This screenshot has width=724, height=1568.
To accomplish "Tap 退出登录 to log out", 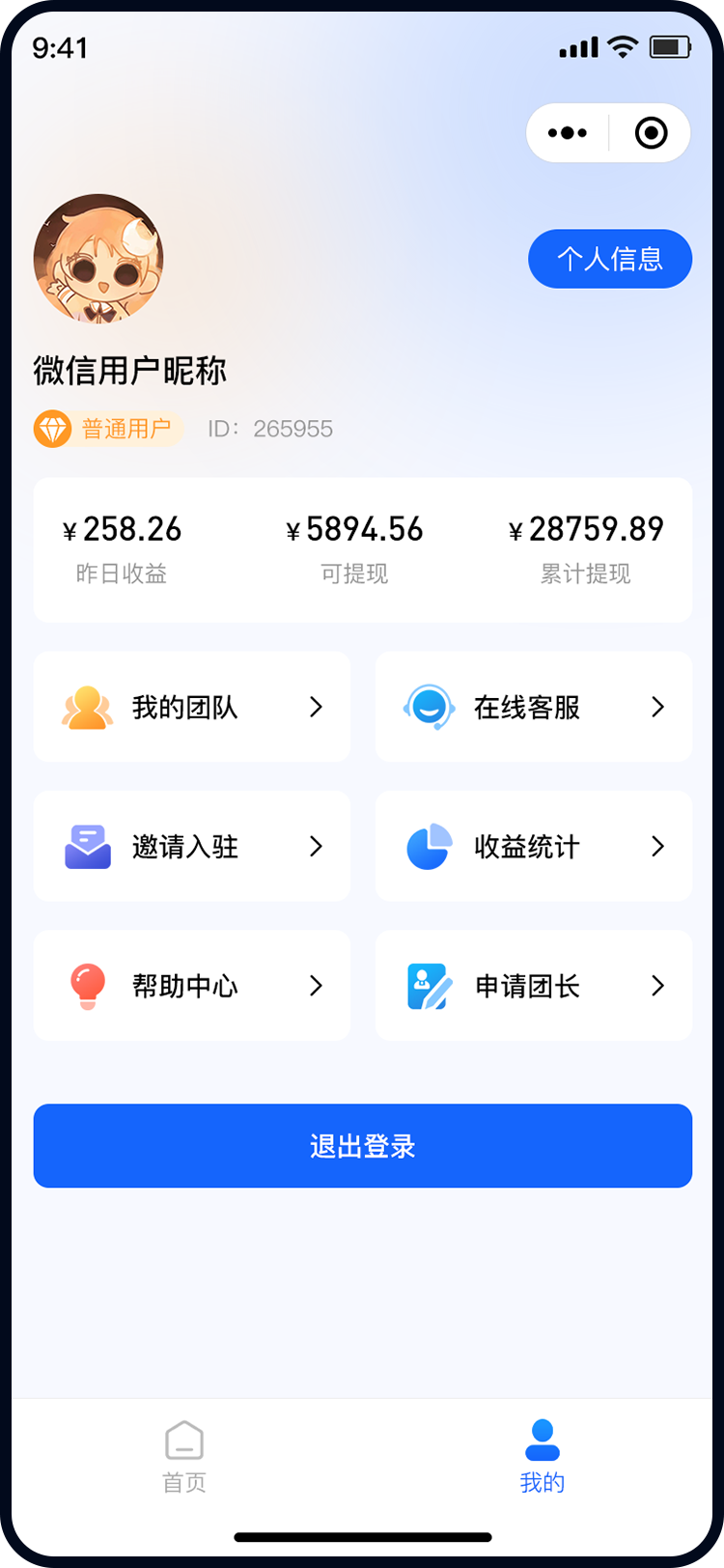I will [362, 1146].
